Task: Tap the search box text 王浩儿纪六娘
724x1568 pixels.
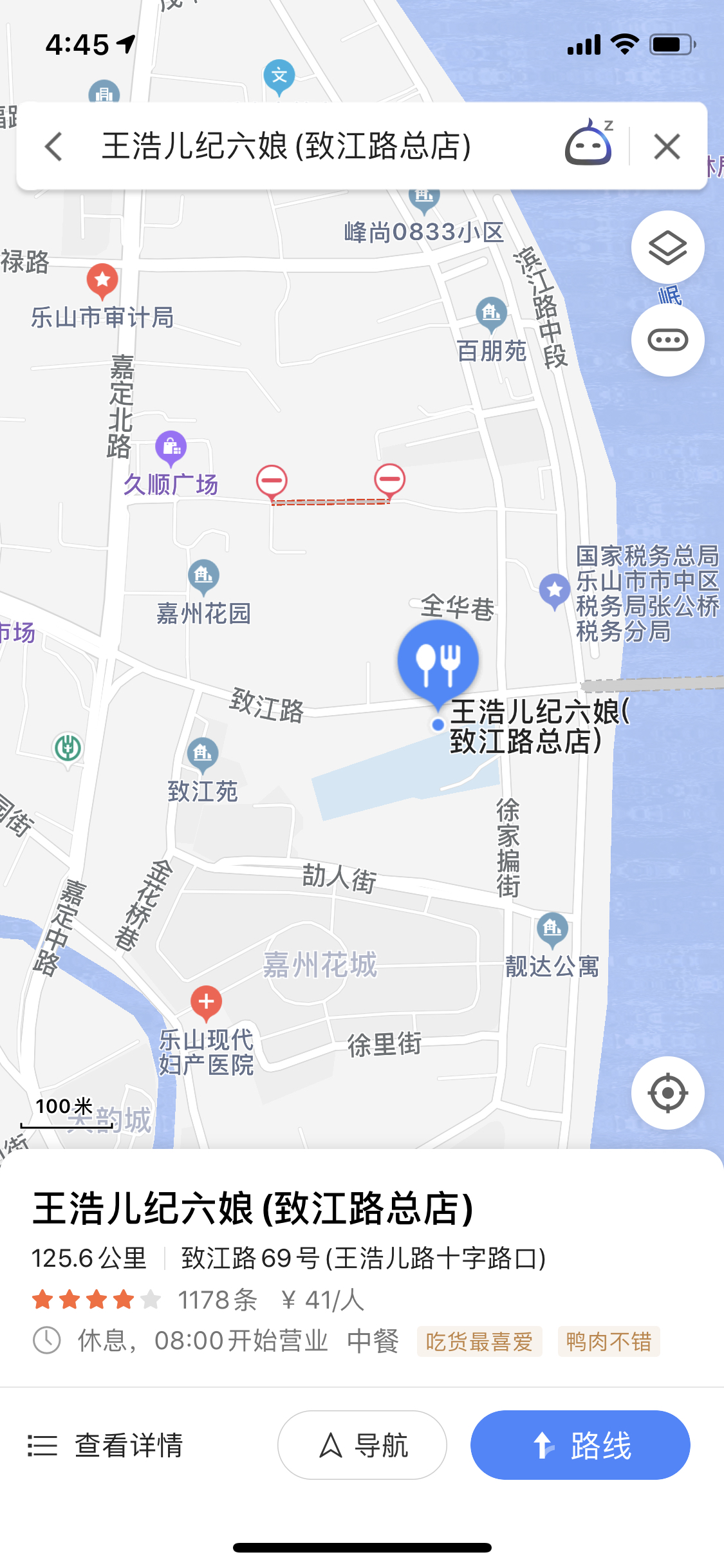Action: tap(286, 147)
